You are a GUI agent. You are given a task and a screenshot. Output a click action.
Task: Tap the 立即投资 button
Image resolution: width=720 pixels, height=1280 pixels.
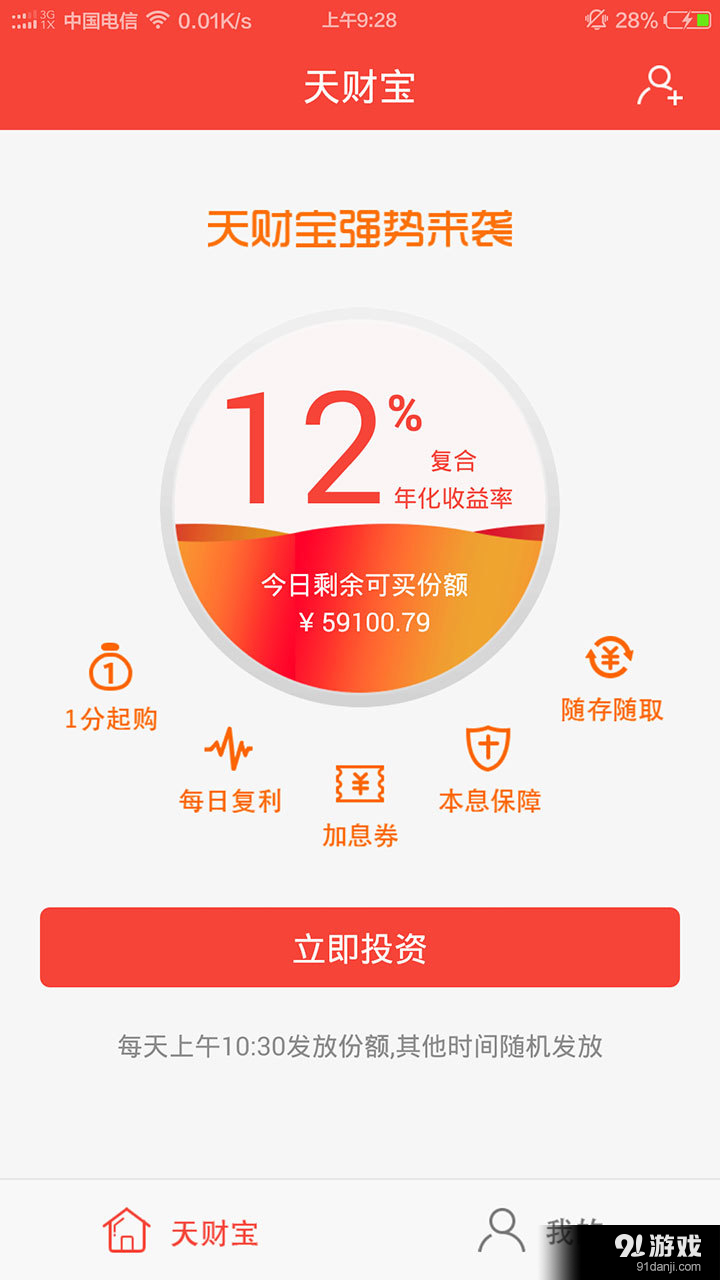360,947
